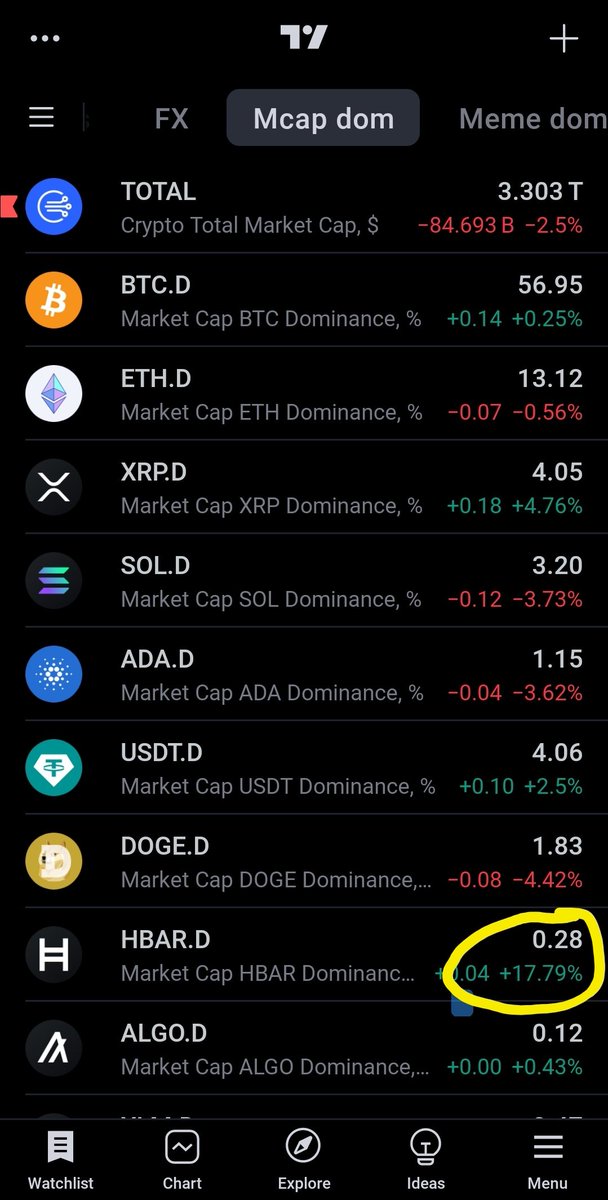Switch to the FX watchlist tab

click(171, 119)
